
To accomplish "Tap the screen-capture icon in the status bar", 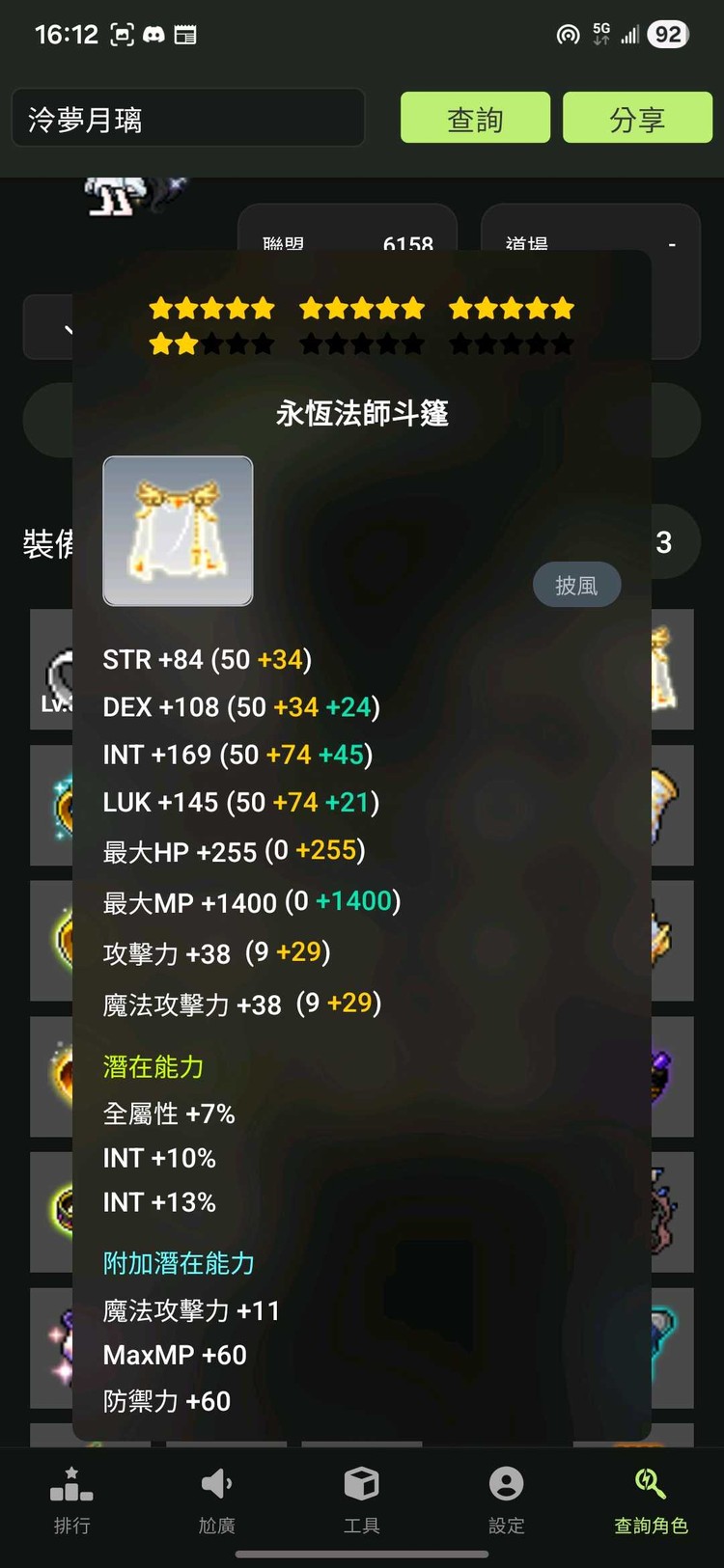I will pos(122,34).
